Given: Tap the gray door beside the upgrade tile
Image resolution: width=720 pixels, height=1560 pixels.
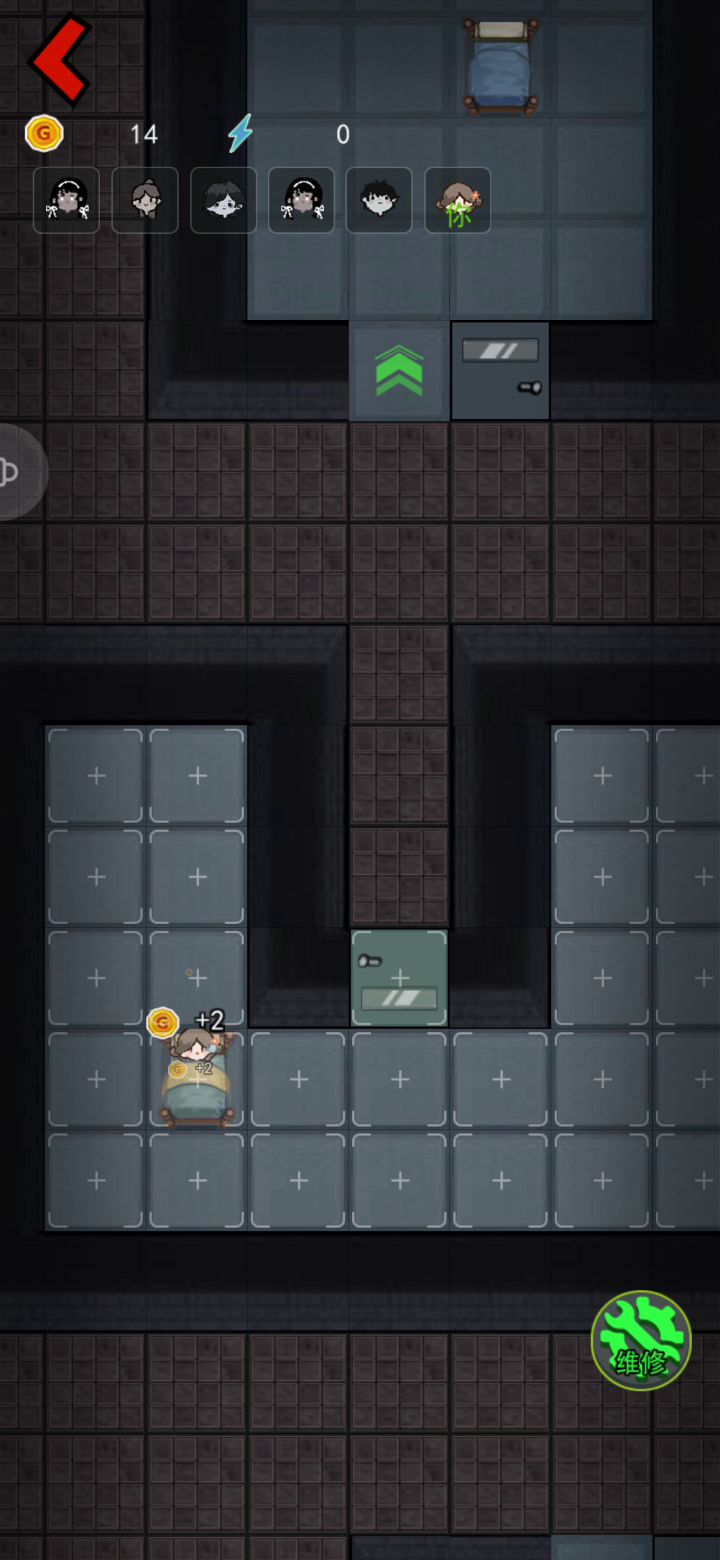Looking at the screenshot, I should tap(500, 371).
